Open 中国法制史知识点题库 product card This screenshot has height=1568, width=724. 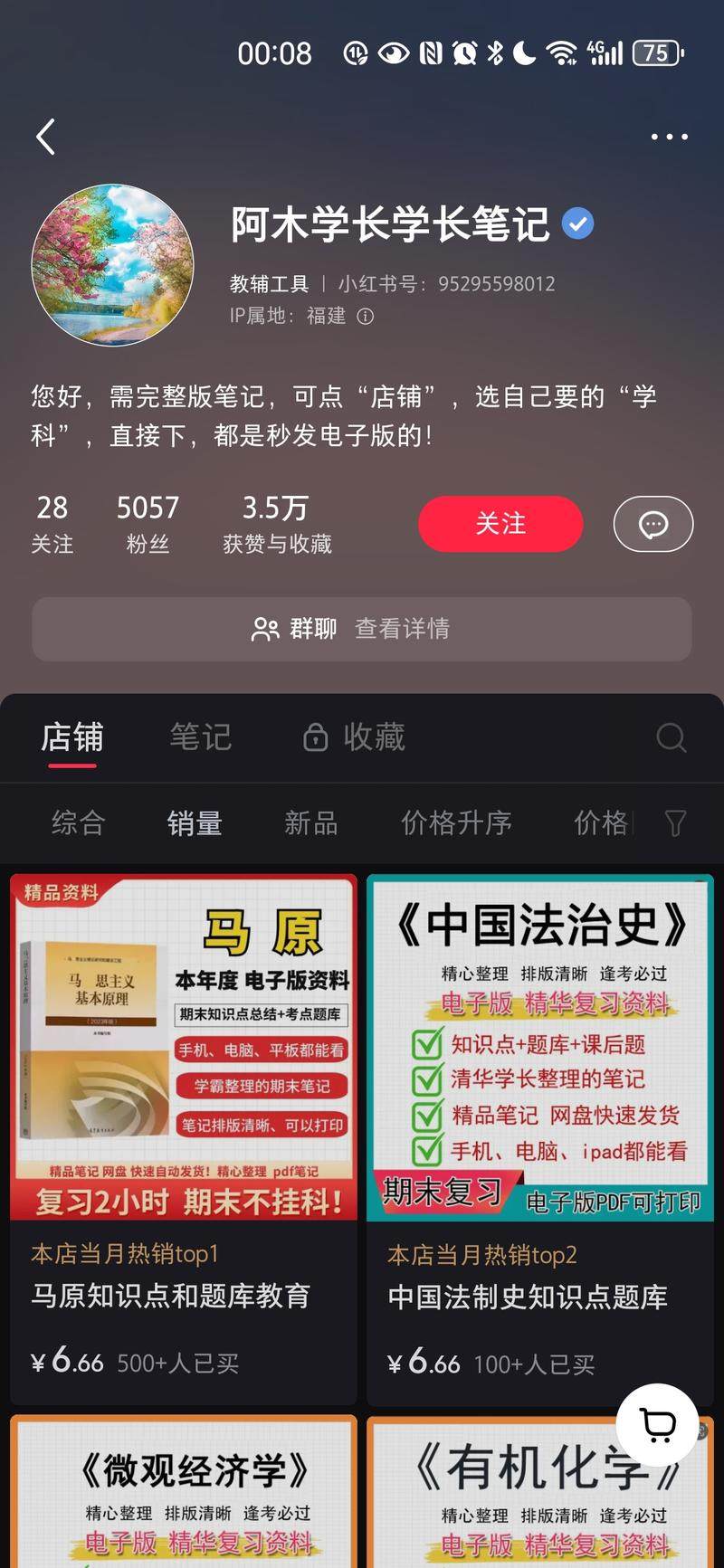[x=540, y=1131]
